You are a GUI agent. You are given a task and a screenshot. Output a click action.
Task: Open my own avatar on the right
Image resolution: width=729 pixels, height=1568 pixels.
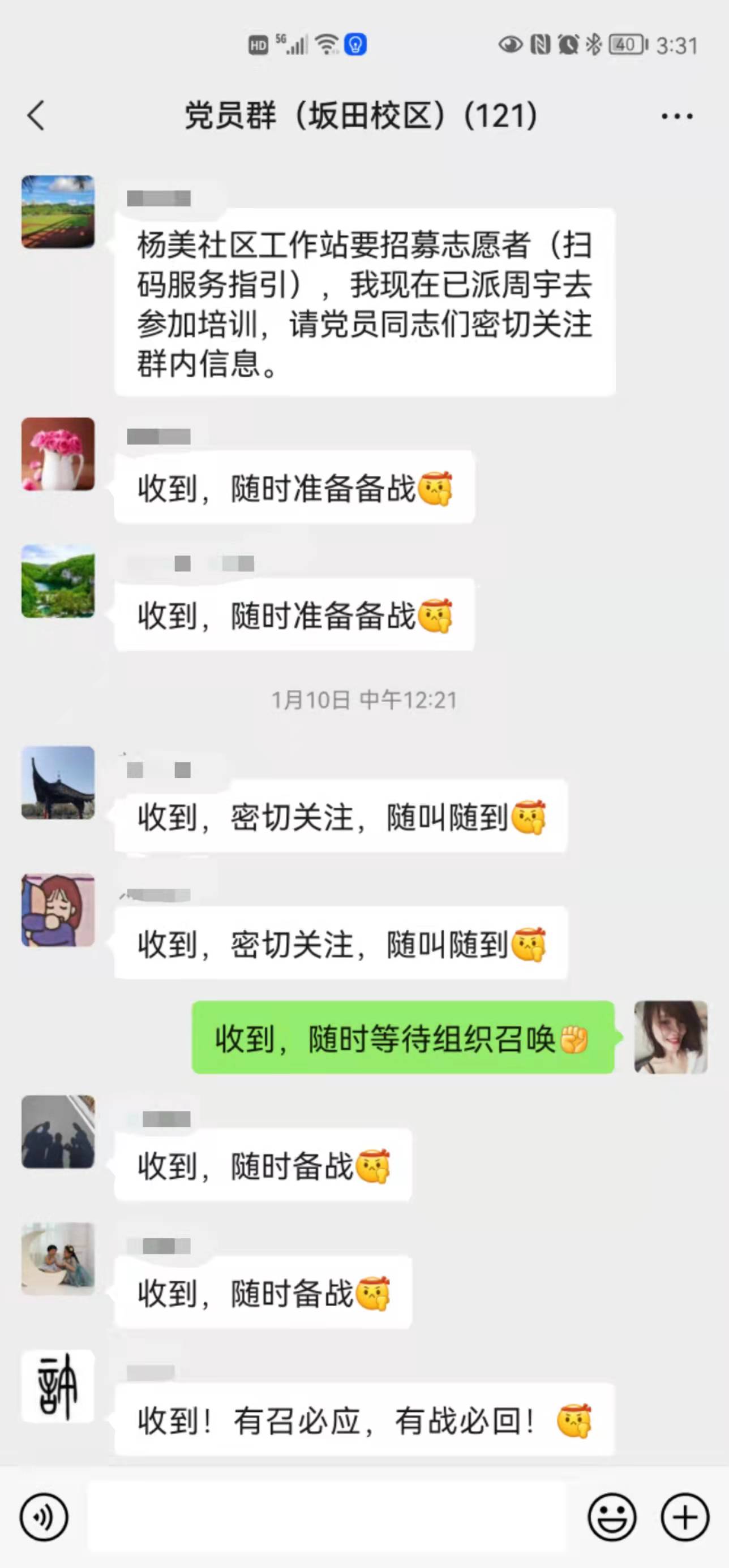click(671, 1037)
